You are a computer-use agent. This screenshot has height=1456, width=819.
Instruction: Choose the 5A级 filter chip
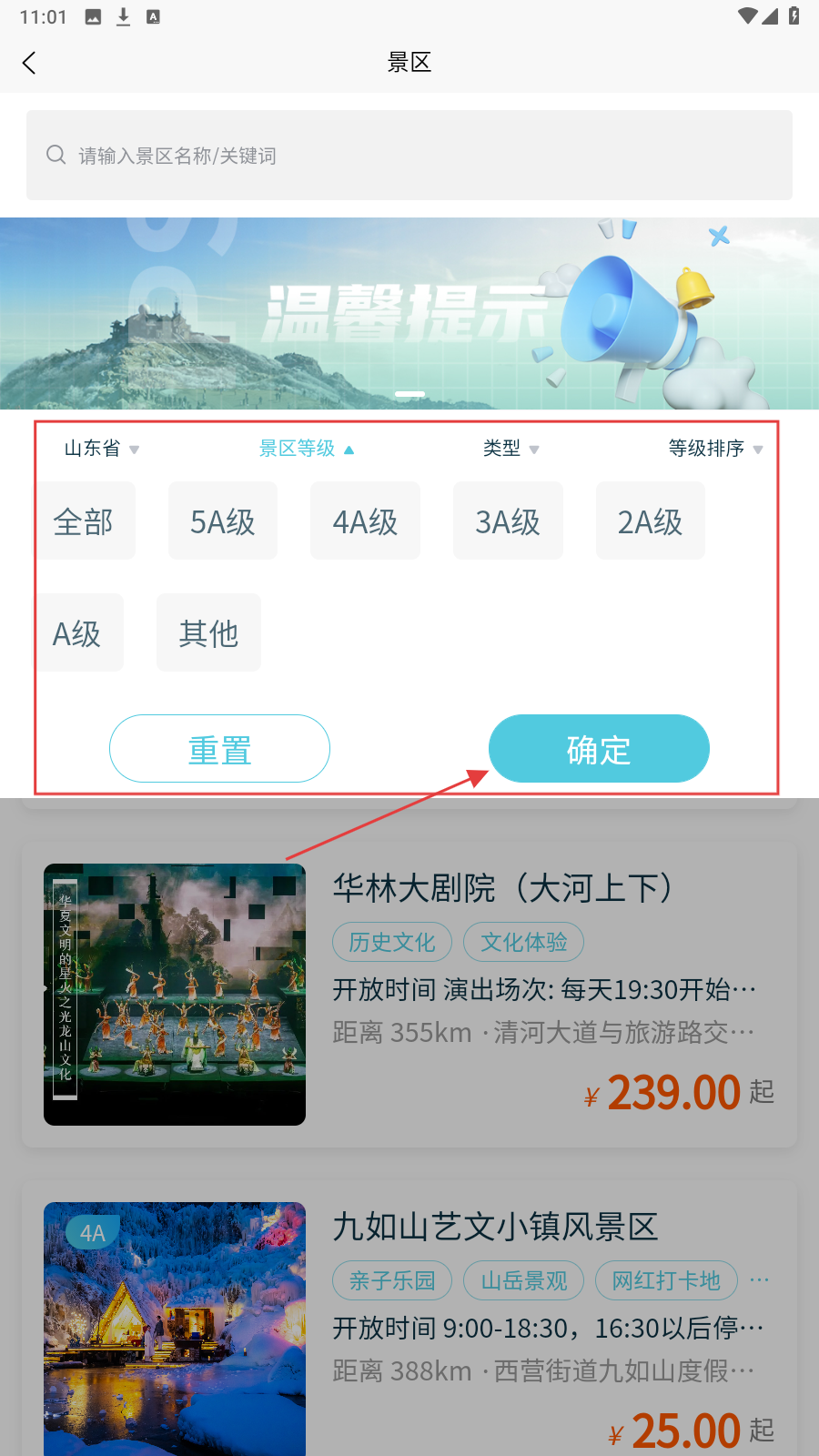223,521
